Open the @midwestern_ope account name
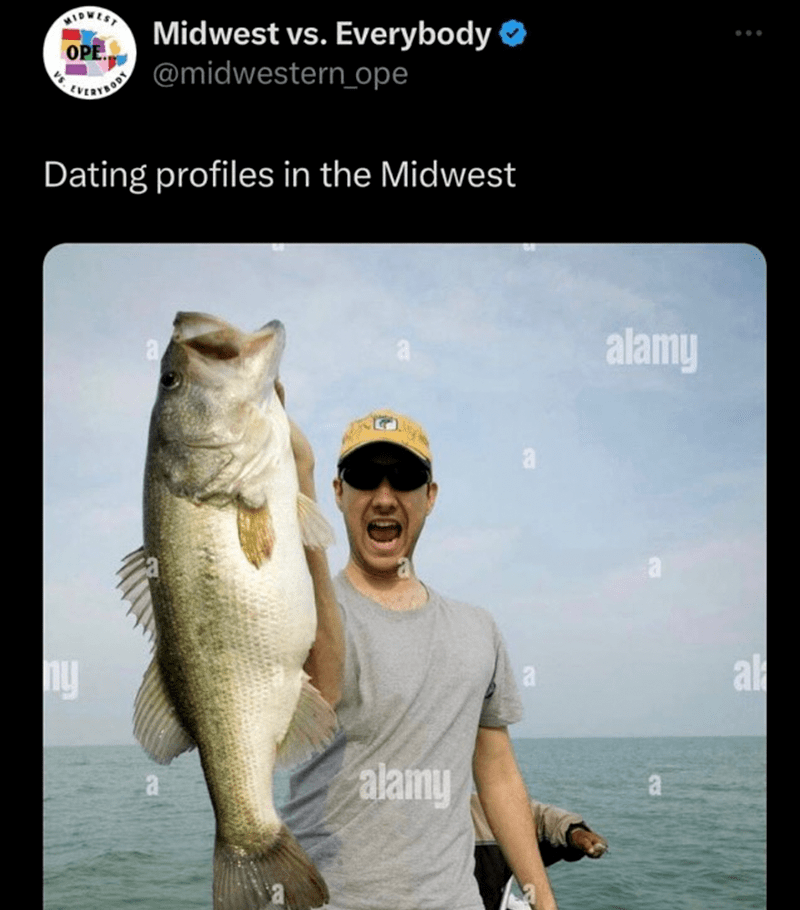This screenshot has width=800, height=910. point(280,75)
